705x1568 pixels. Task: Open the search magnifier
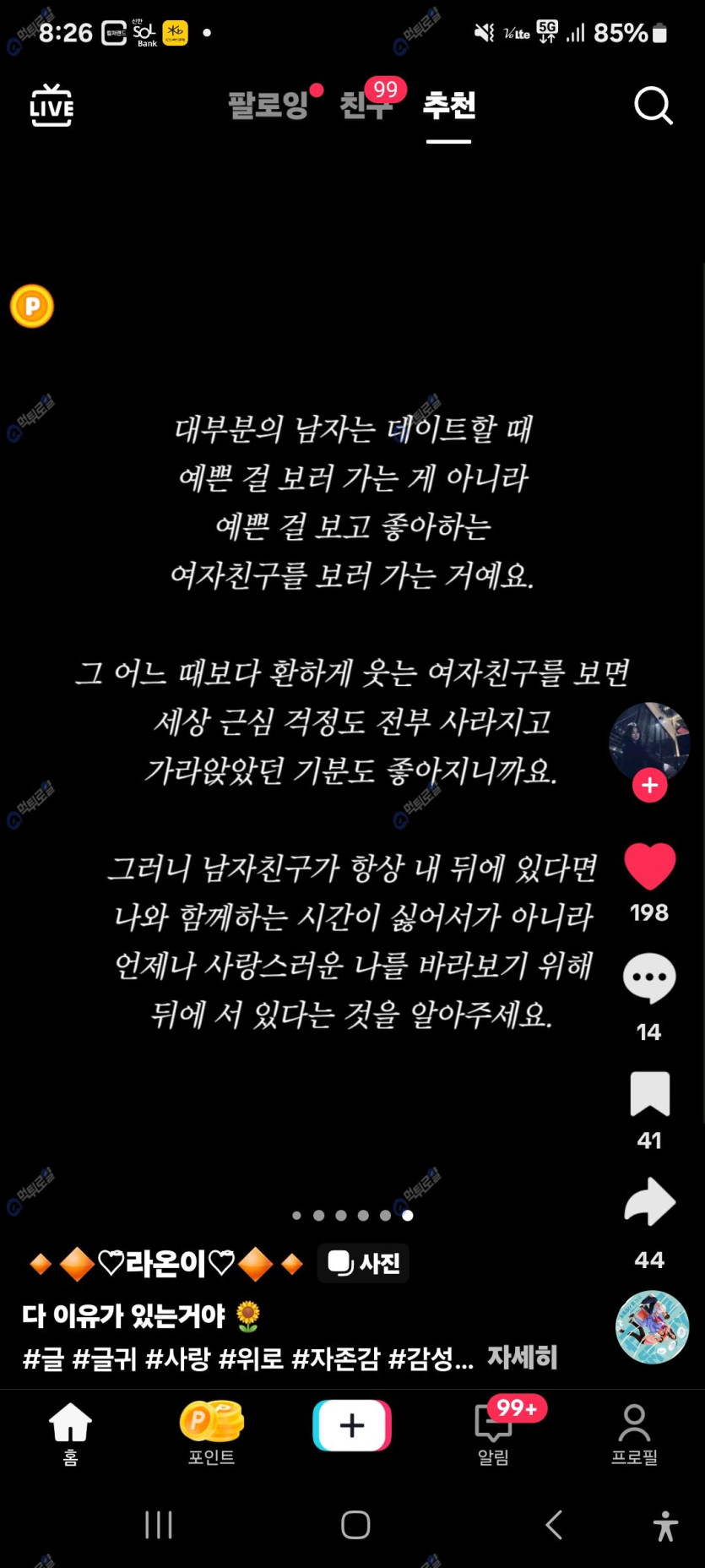click(x=653, y=106)
